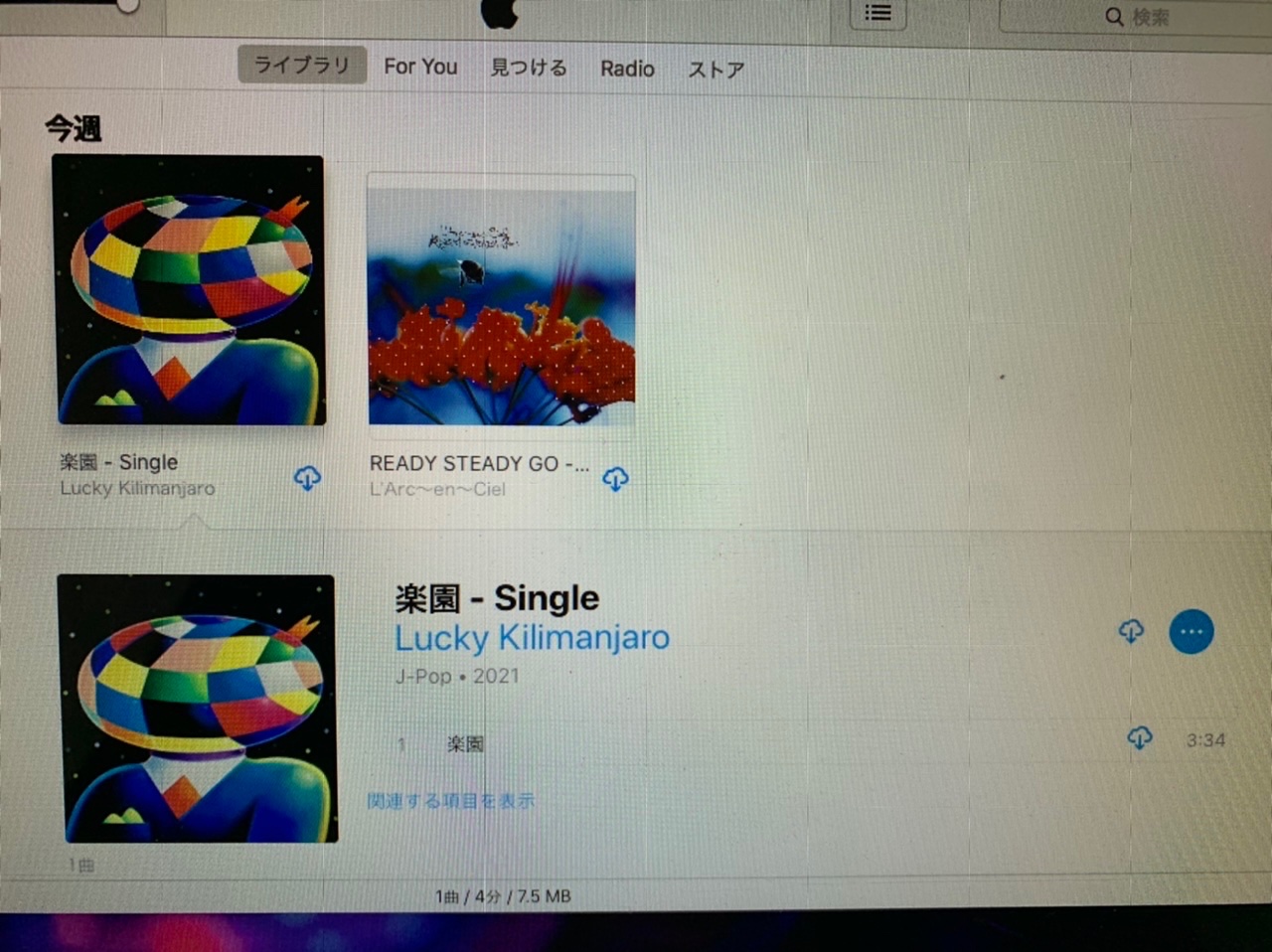Download the READY STEADY GO album
Screen dimensions: 1272x952
(x=615, y=480)
